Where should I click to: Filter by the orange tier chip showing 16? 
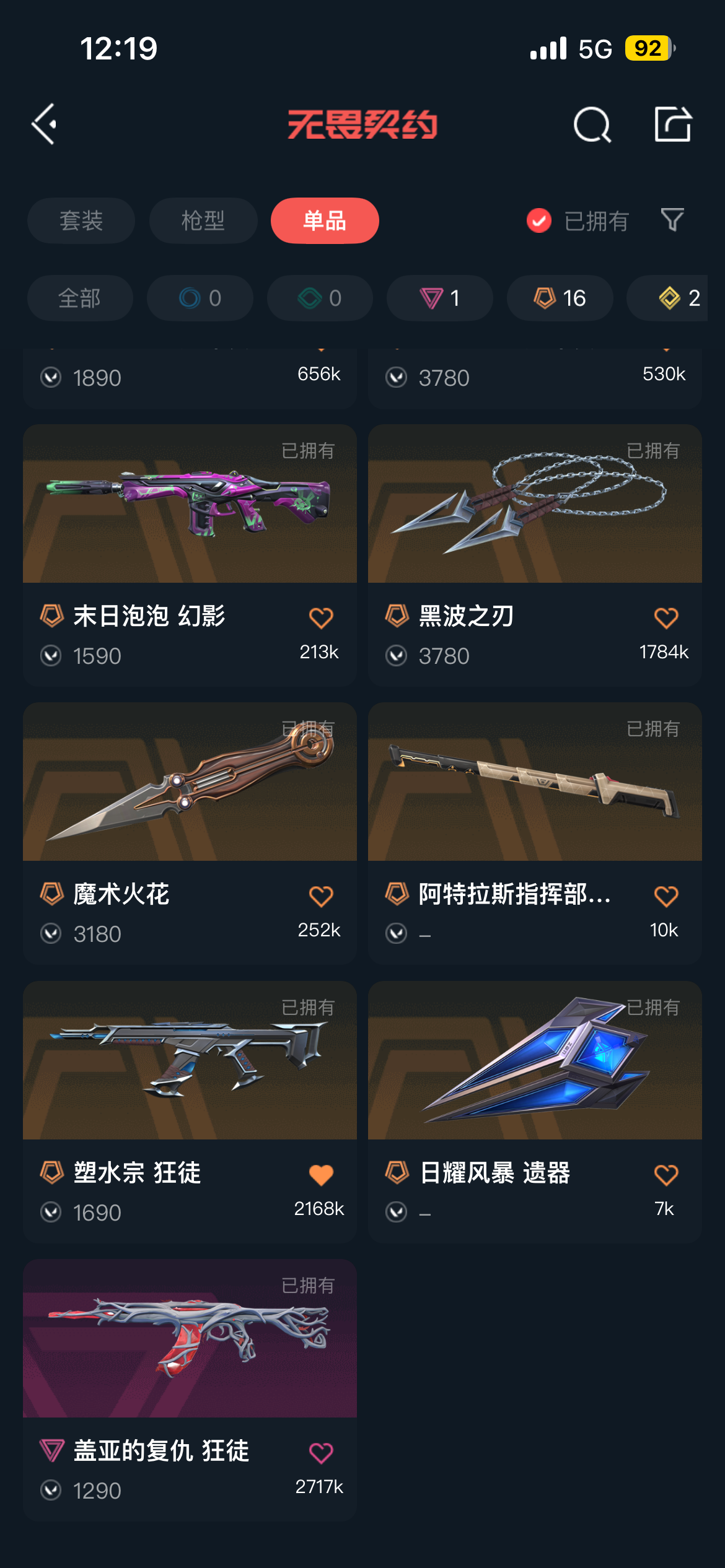[560, 298]
